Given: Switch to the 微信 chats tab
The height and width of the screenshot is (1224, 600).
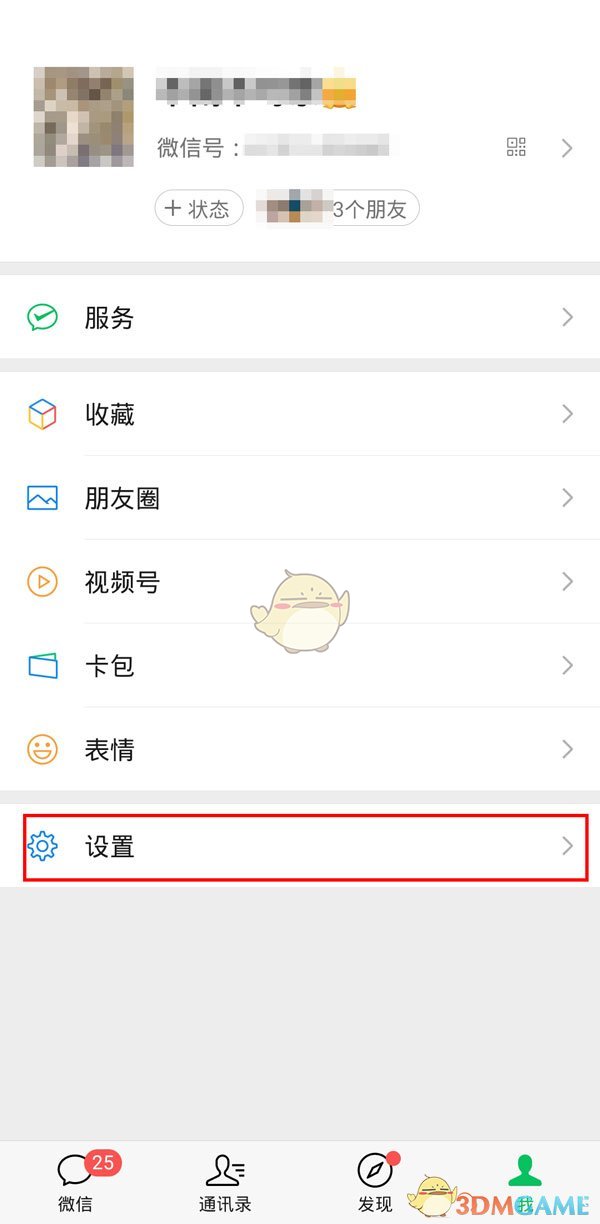Looking at the screenshot, I should tap(76, 1182).
